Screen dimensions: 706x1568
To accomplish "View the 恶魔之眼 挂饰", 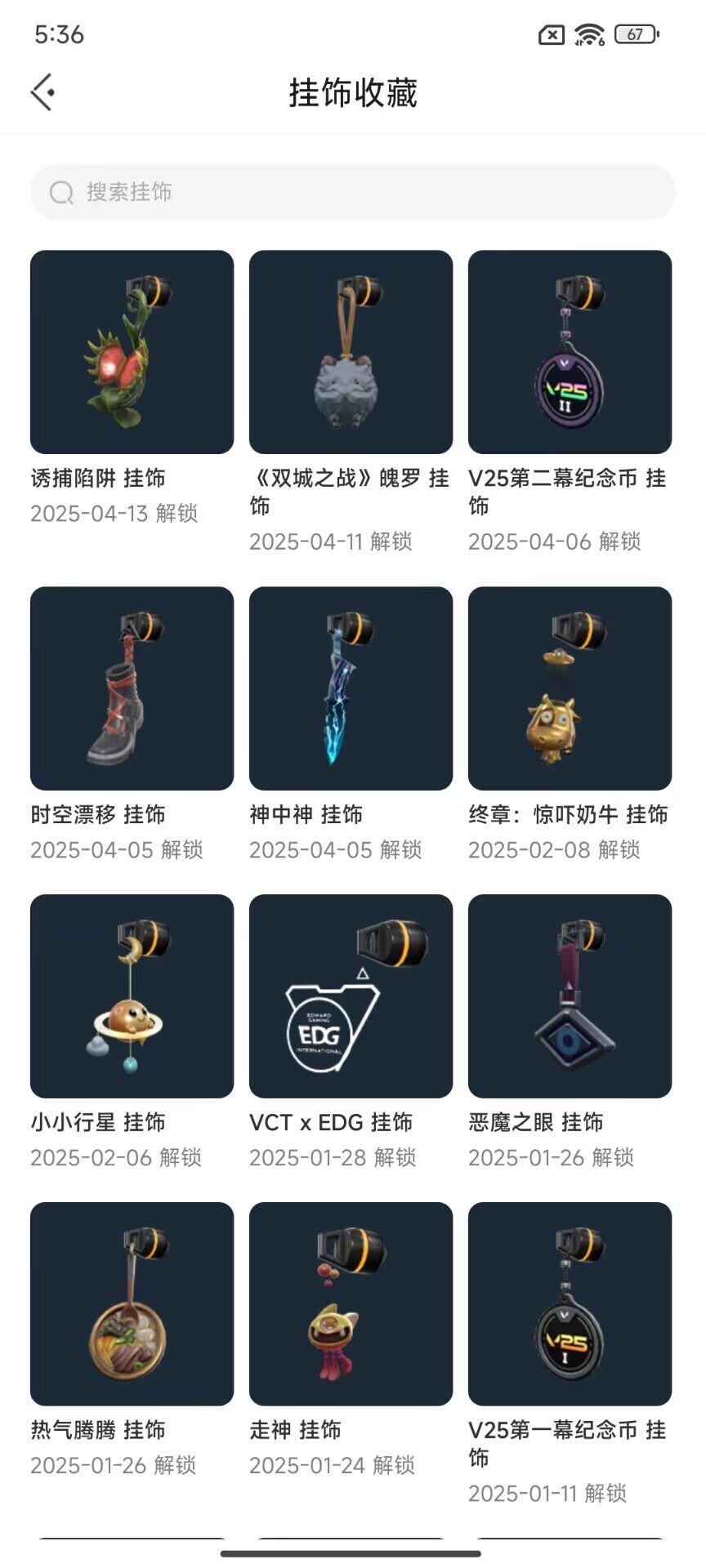I will click(570, 996).
